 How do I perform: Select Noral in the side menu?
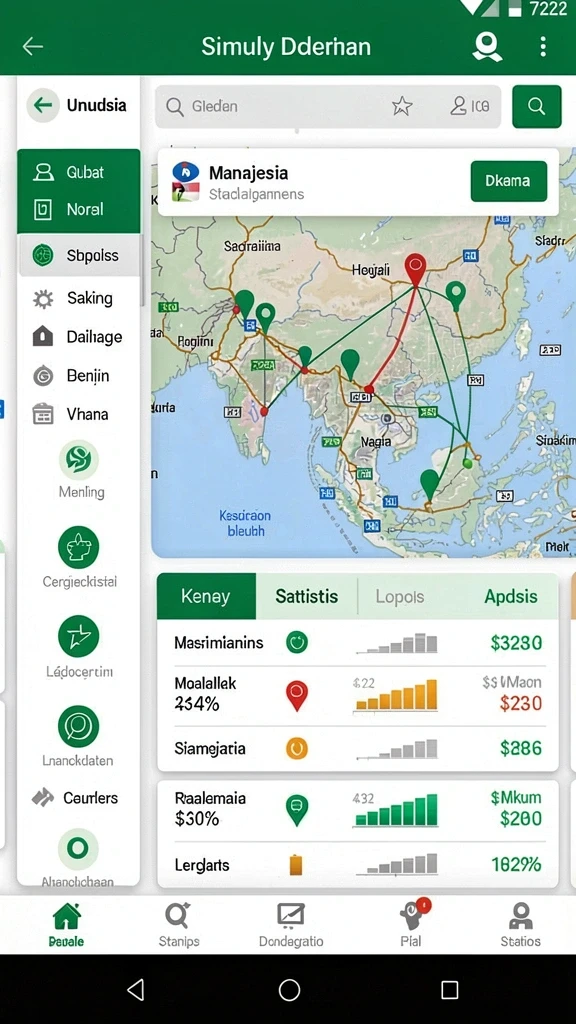tap(78, 210)
